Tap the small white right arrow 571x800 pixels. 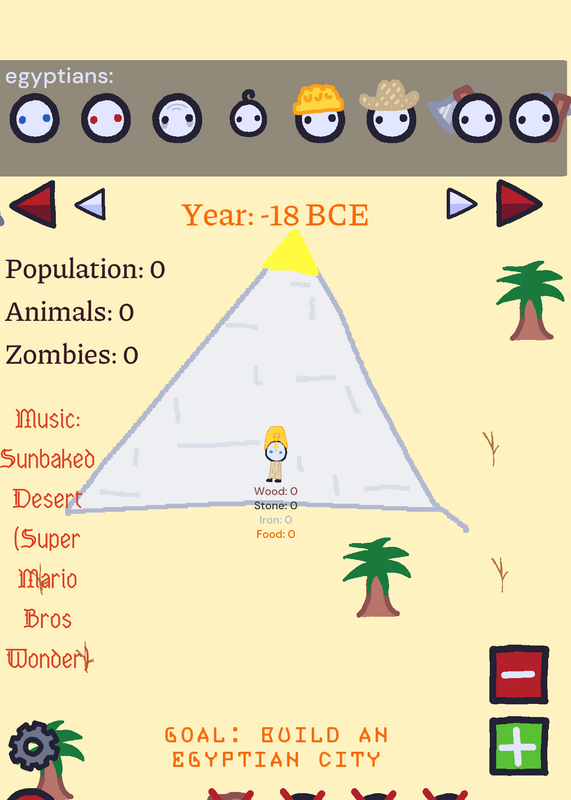pos(461,204)
